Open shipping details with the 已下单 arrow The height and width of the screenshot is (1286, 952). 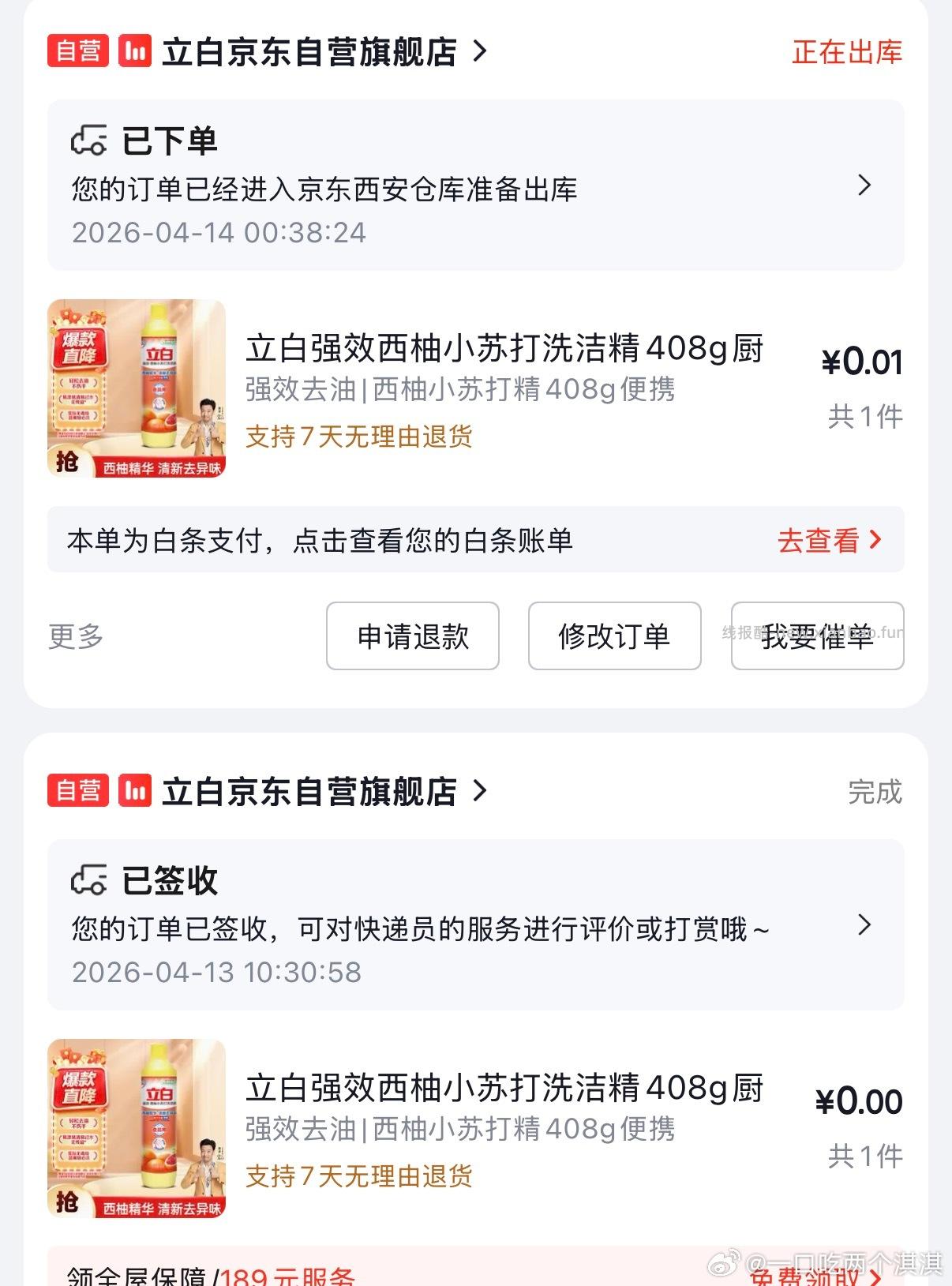(x=867, y=186)
